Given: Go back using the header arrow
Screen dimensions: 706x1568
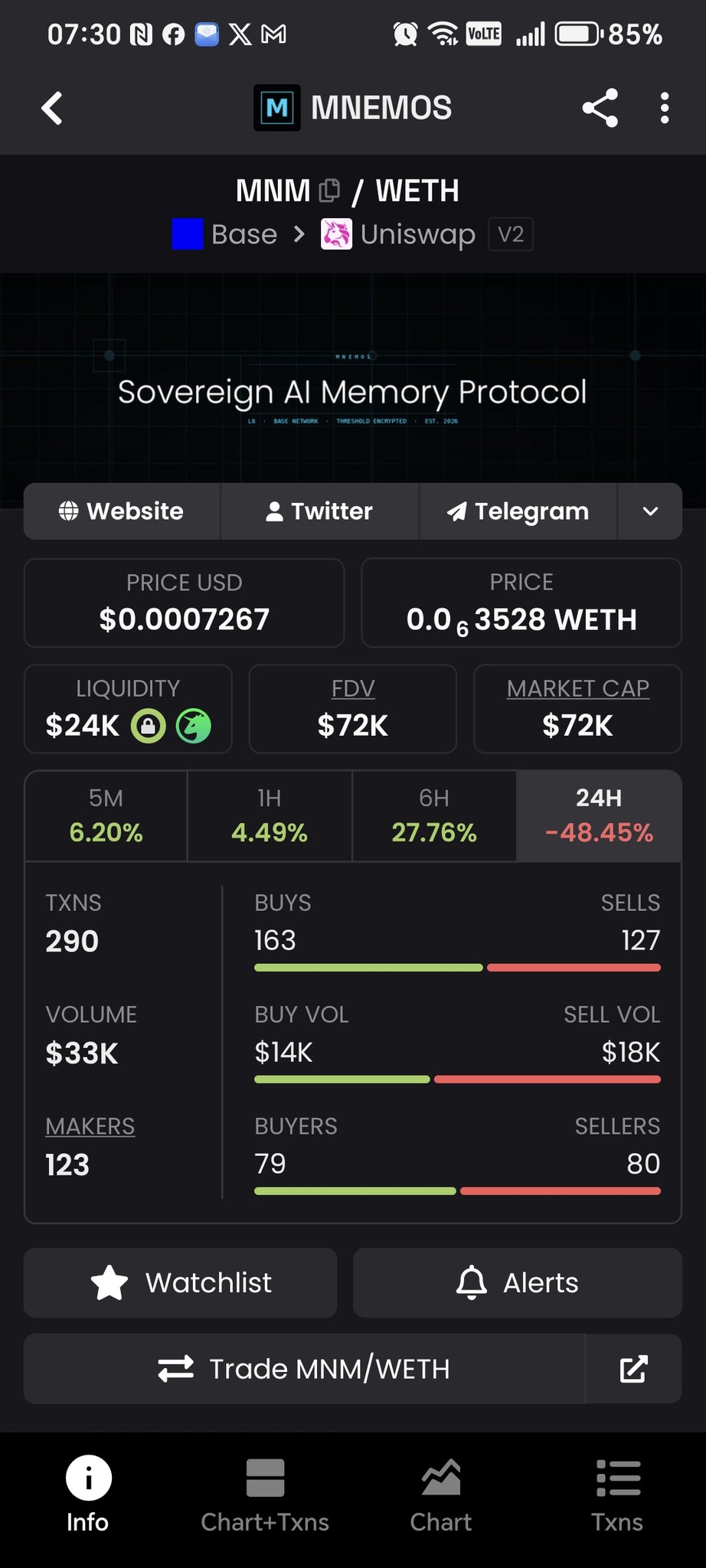Looking at the screenshot, I should coord(52,108).
